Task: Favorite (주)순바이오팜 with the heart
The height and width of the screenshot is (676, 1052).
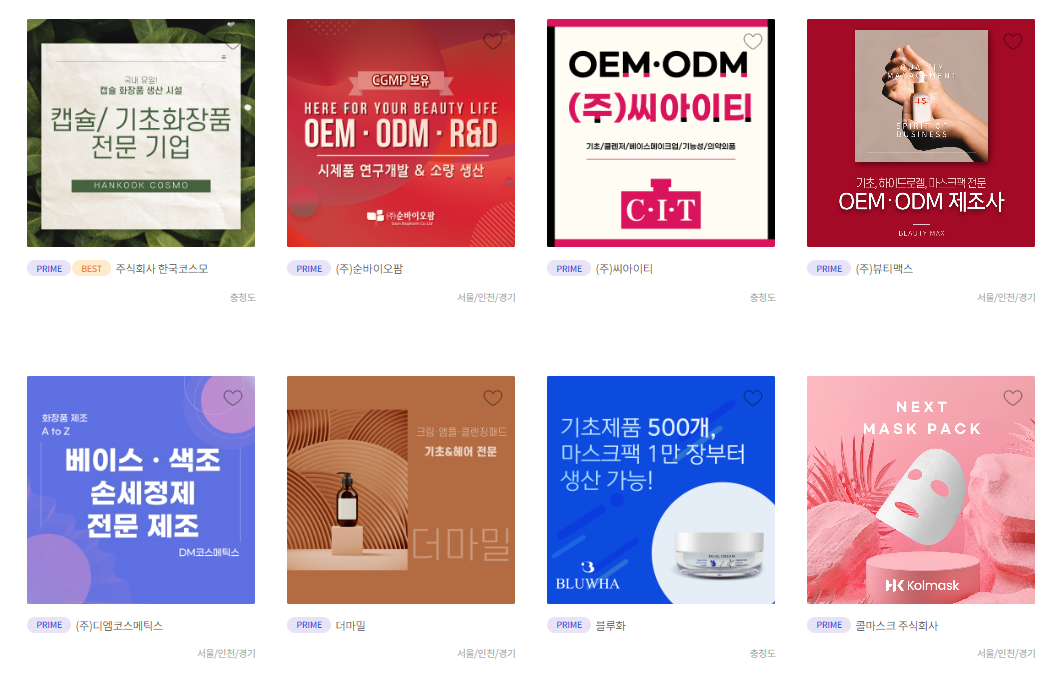Action: coord(493,41)
